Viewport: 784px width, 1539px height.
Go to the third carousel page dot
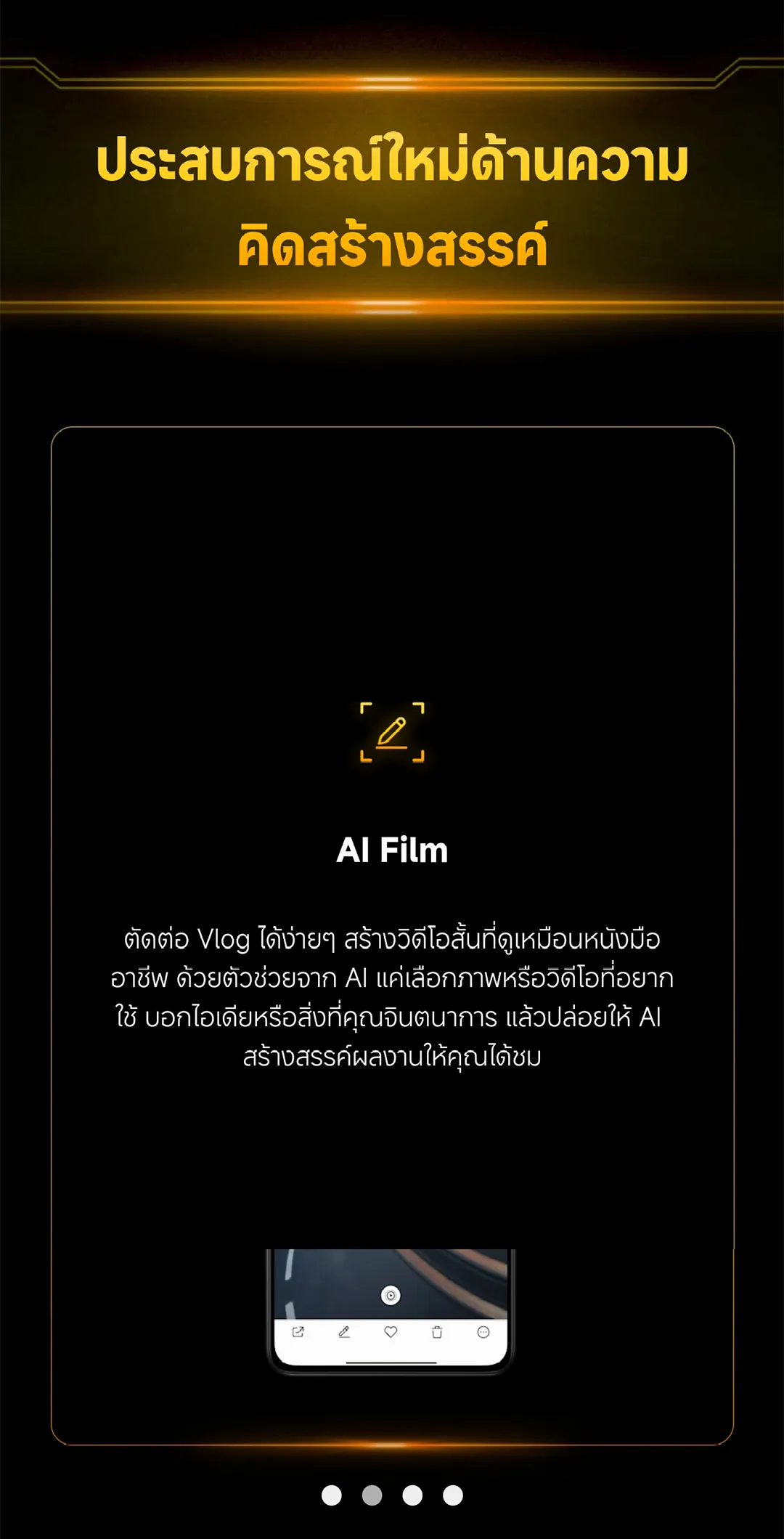[412, 1495]
